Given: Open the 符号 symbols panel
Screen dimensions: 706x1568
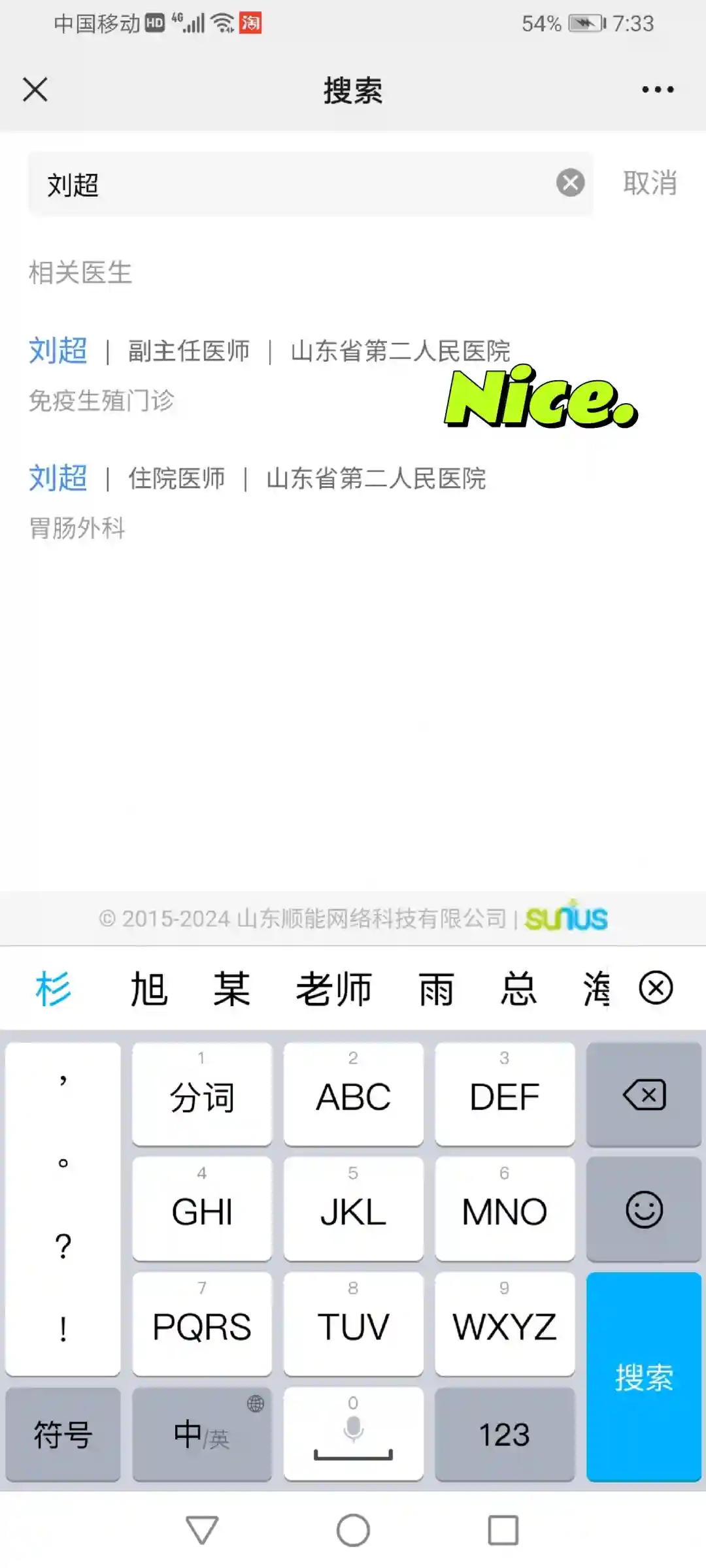Looking at the screenshot, I should click(x=63, y=1435).
